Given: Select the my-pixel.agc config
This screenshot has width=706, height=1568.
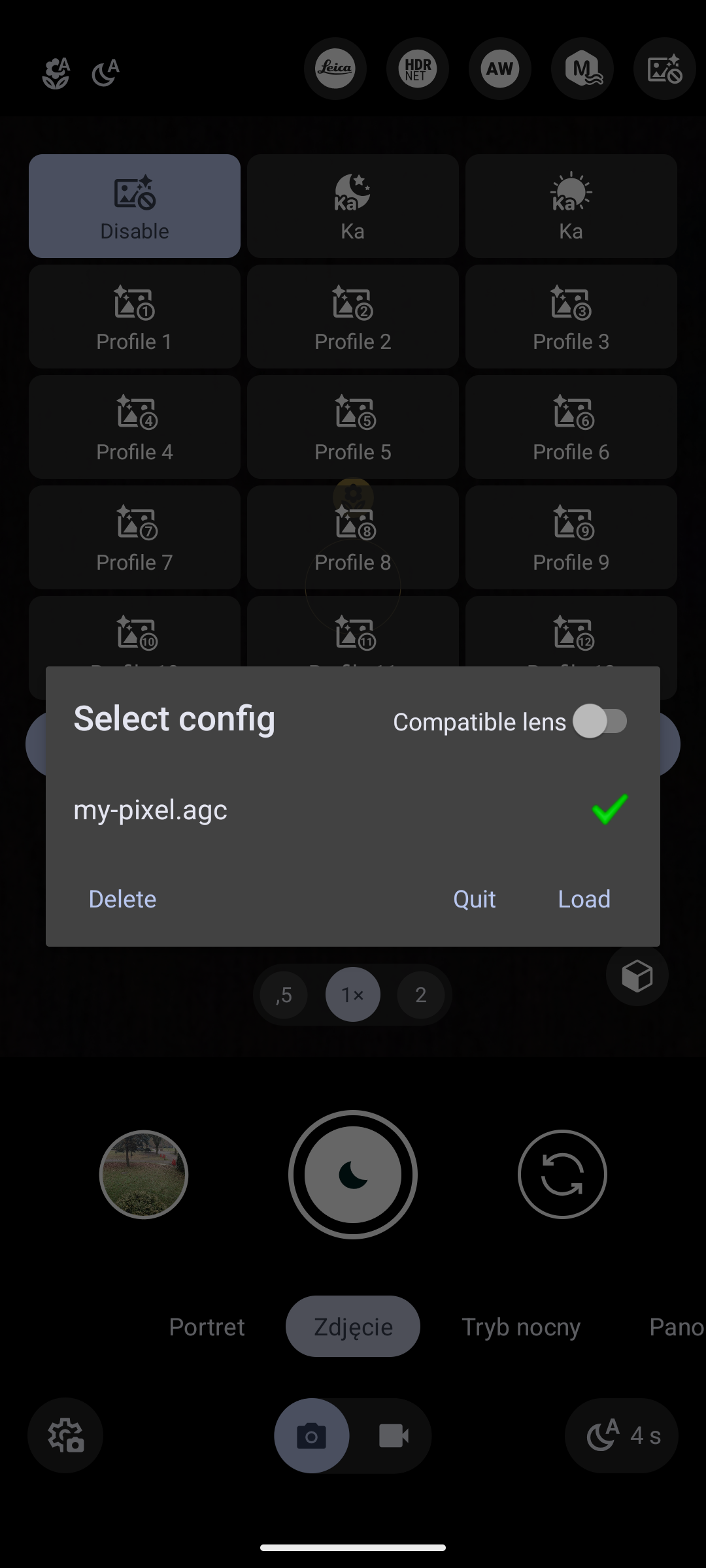Looking at the screenshot, I should tap(150, 810).
